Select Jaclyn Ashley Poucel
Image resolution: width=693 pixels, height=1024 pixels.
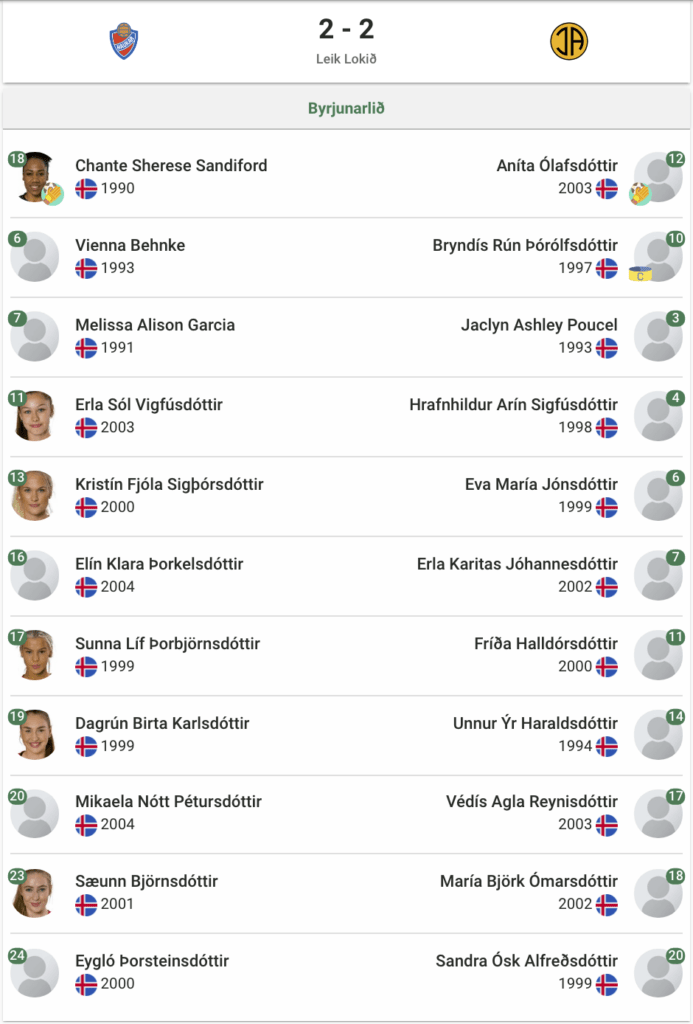(539, 325)
